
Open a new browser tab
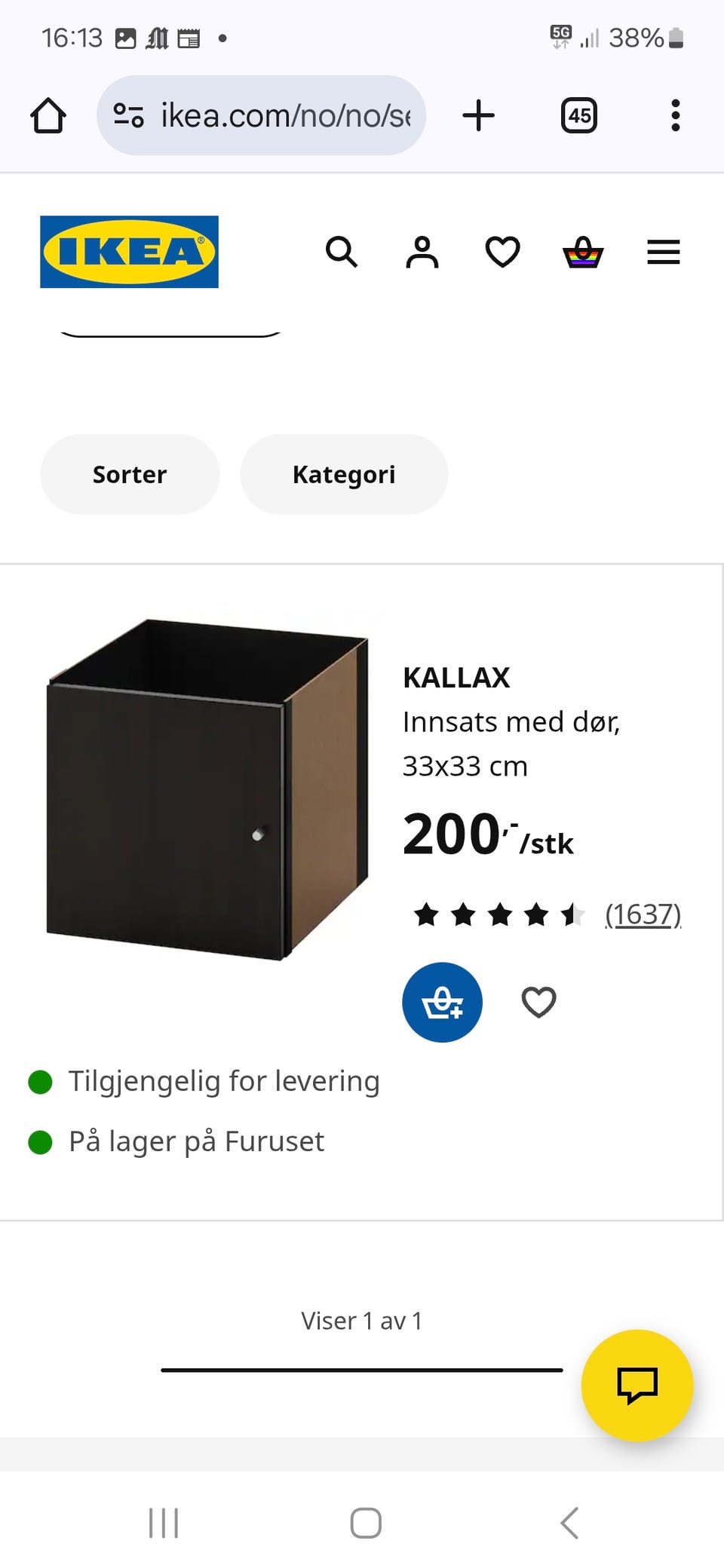[x=479, y=115]
